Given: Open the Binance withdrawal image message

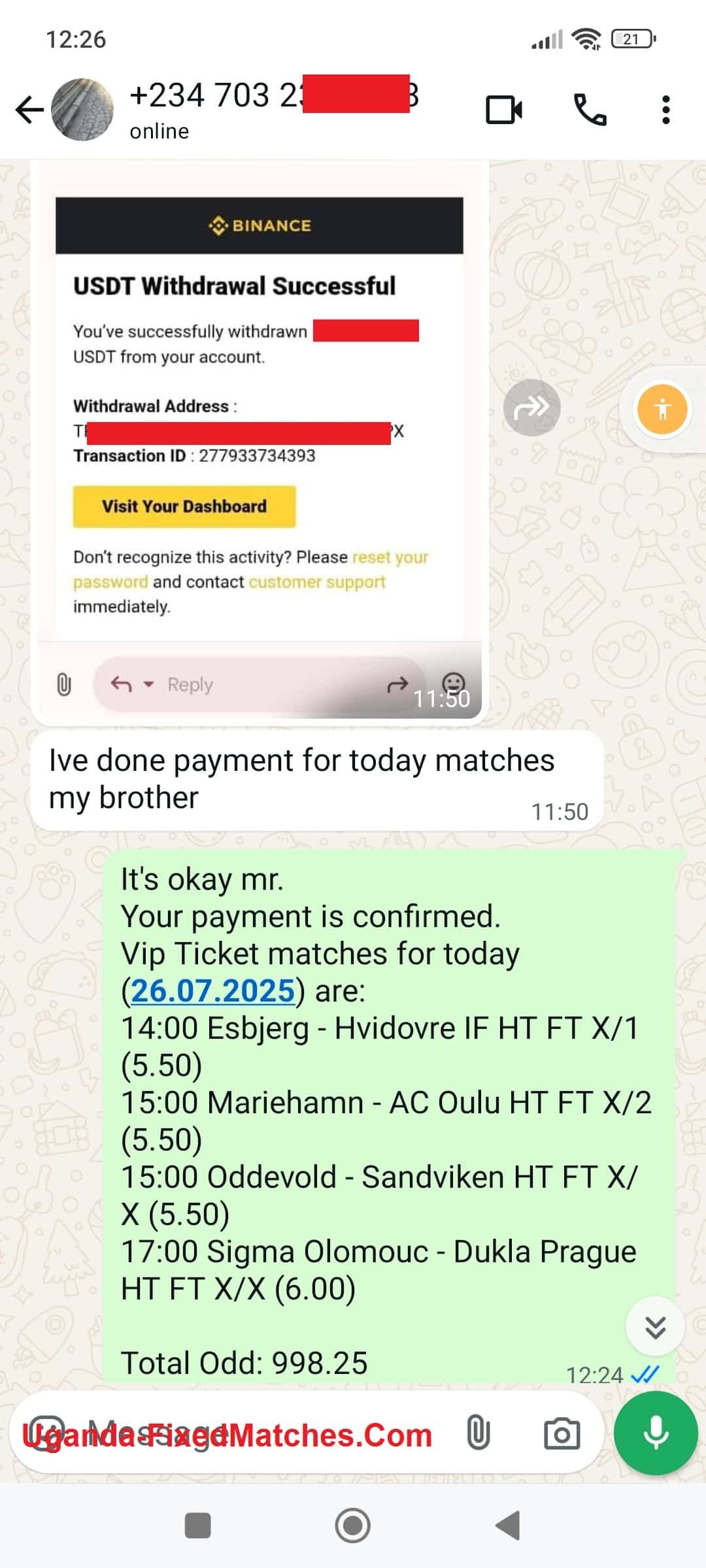Looking at the screenshot, I should [x=259, y=418].
